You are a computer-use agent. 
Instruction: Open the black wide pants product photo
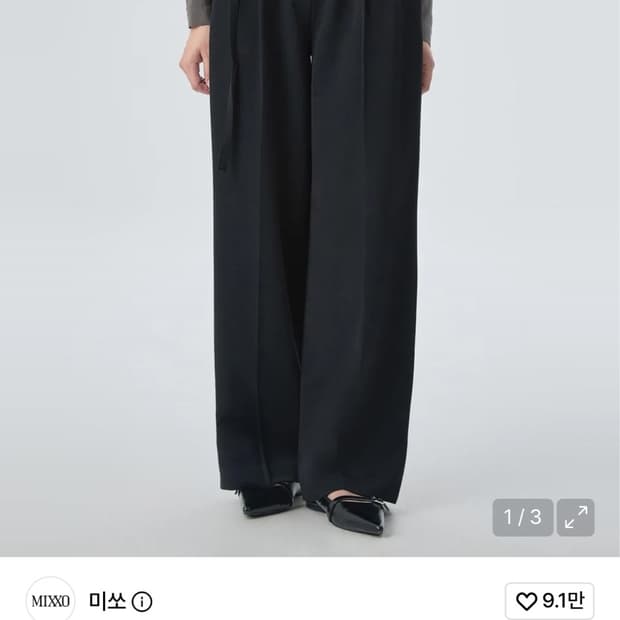pos(310,278)
